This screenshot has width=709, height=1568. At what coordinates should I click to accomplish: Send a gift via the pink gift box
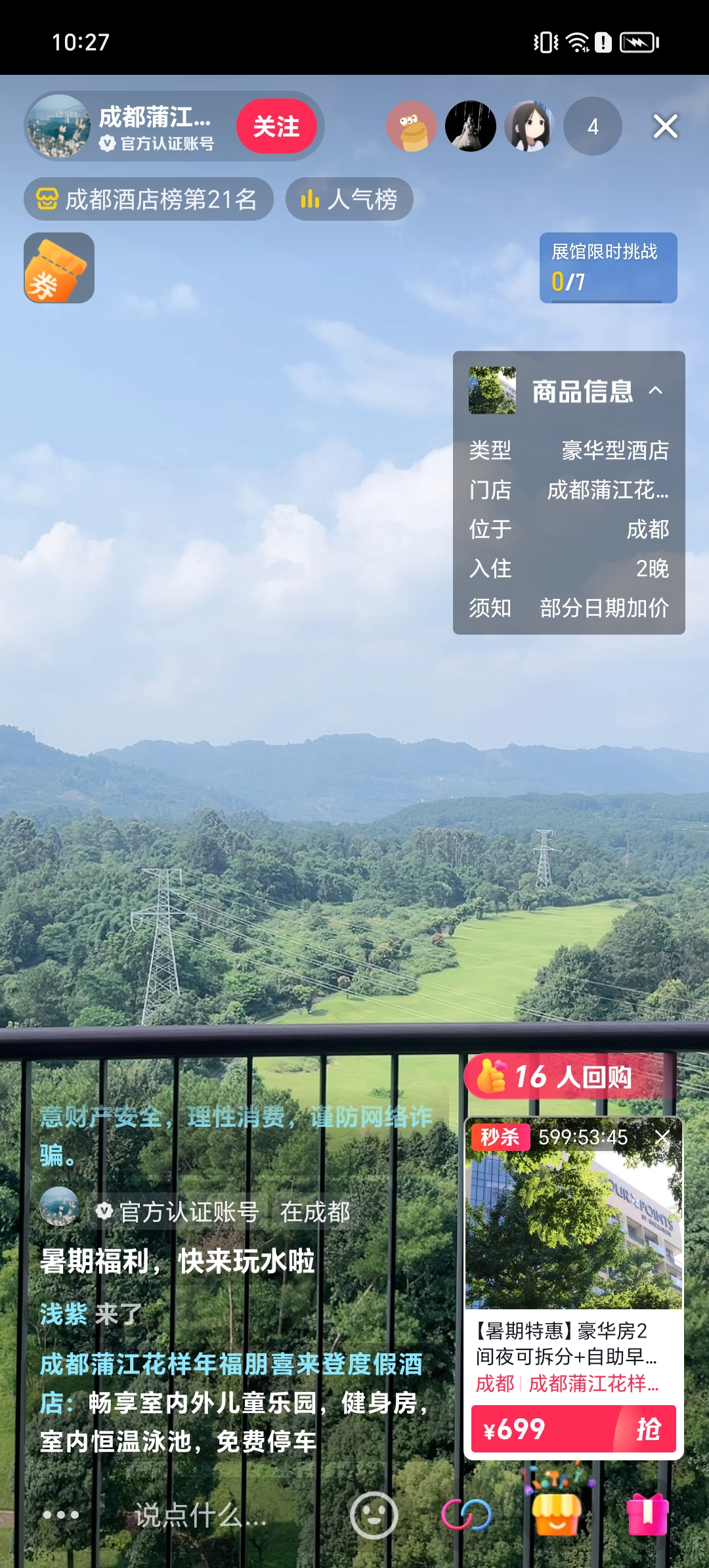tap(647, 1514)
